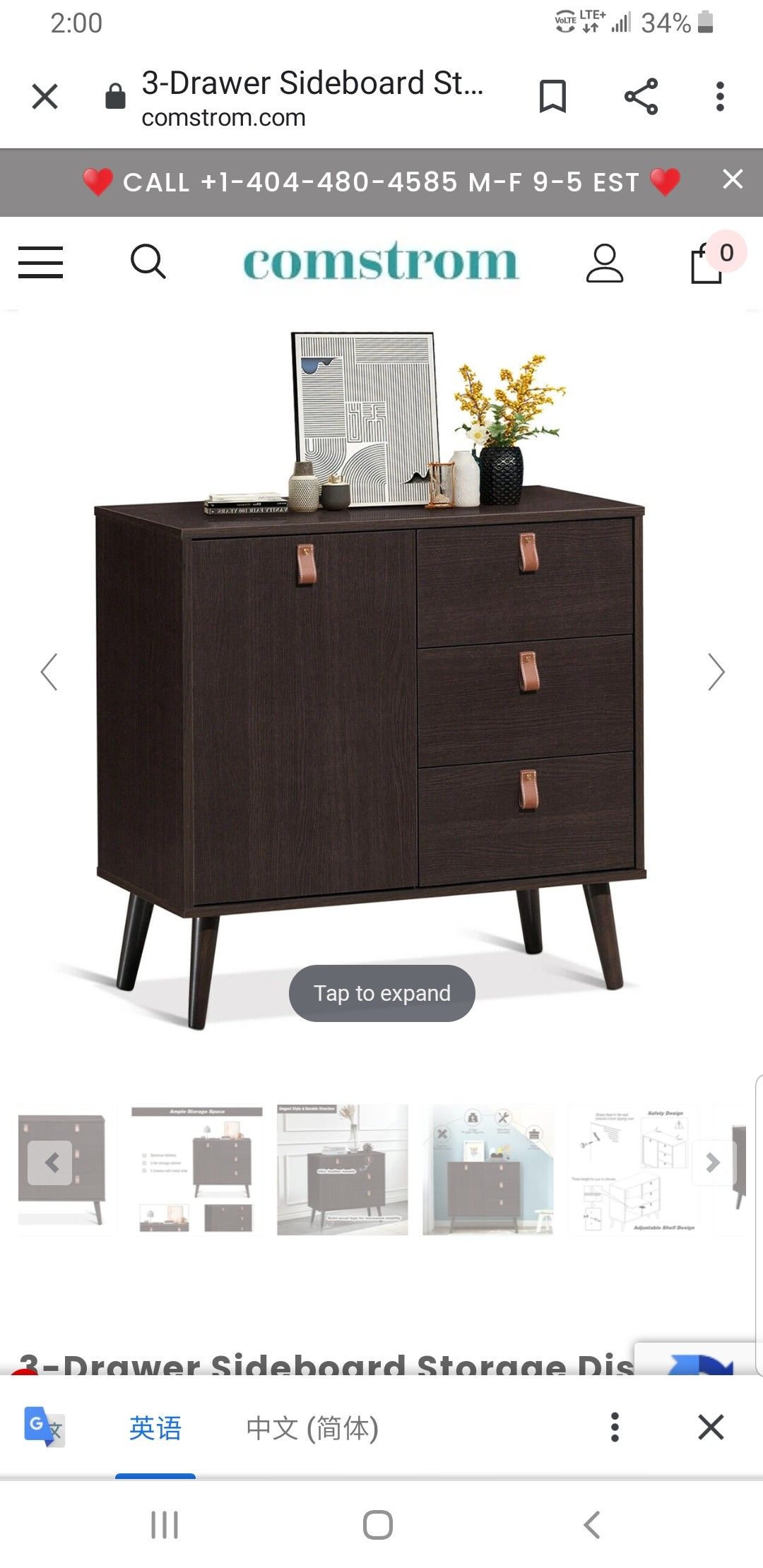This screenshot has width=763, height=1568.
Task: Show the next product image
Action: [x=716, y=672]
